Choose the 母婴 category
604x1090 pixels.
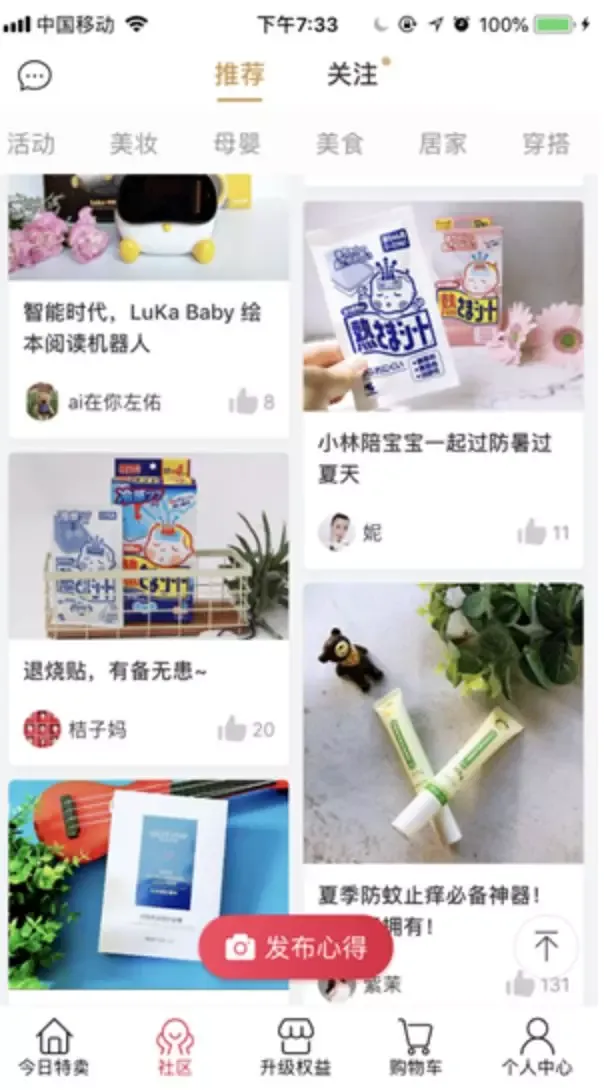pyautogui.click(x=237, y=144)
